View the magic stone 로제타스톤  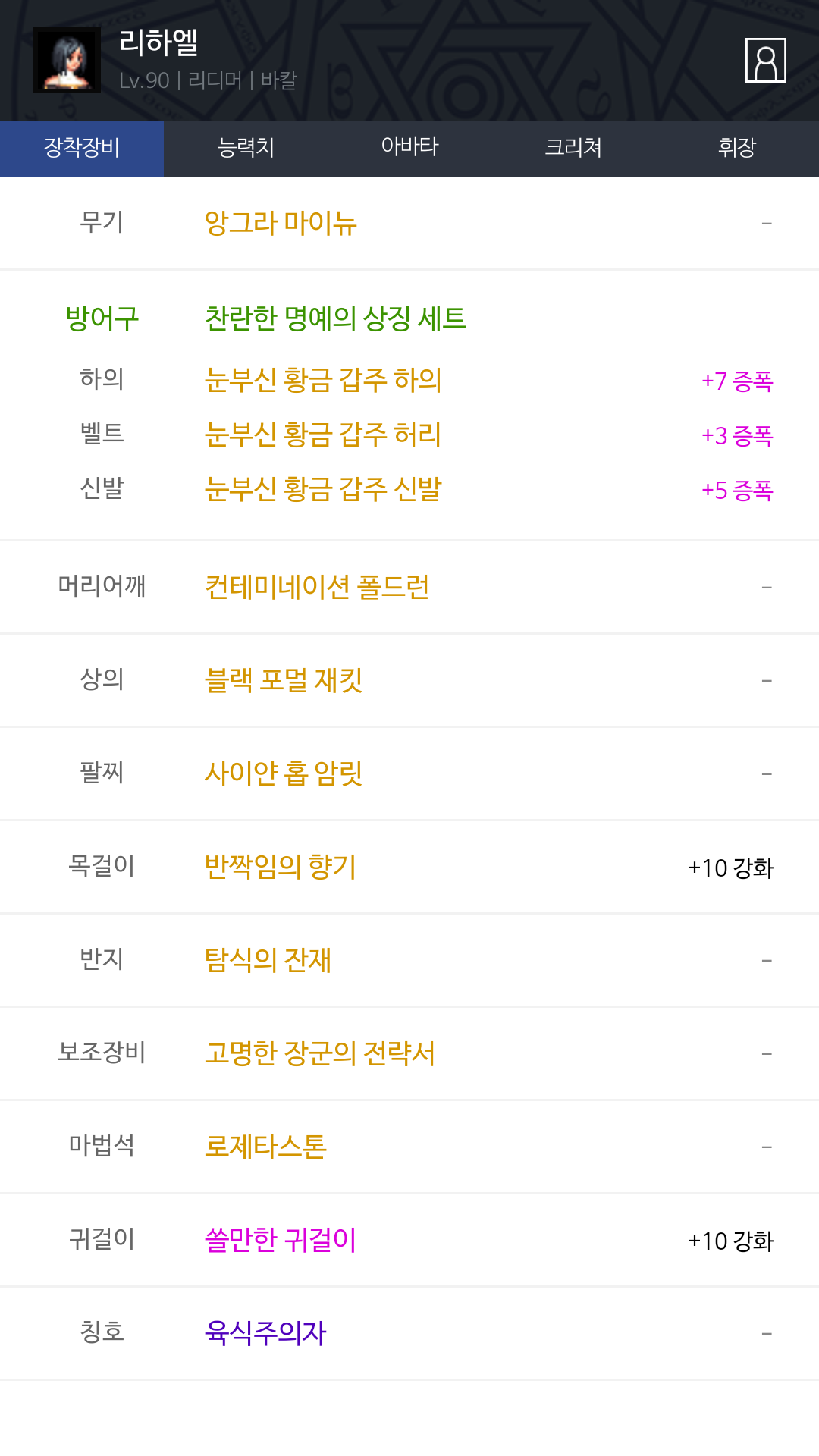pos(265,1147)
